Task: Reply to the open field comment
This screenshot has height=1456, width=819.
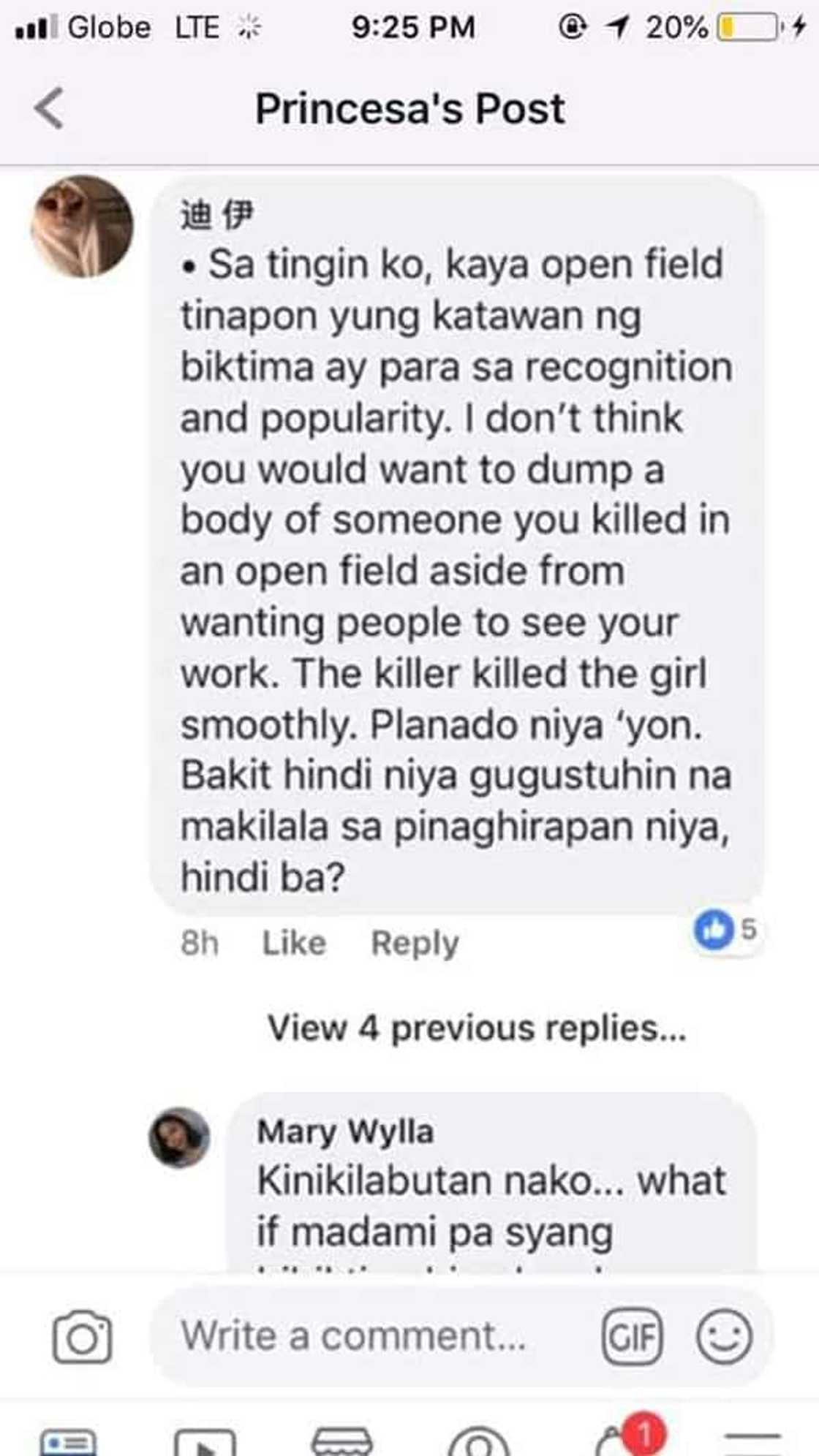Action: pyautogui.click(x=415, y=943)
